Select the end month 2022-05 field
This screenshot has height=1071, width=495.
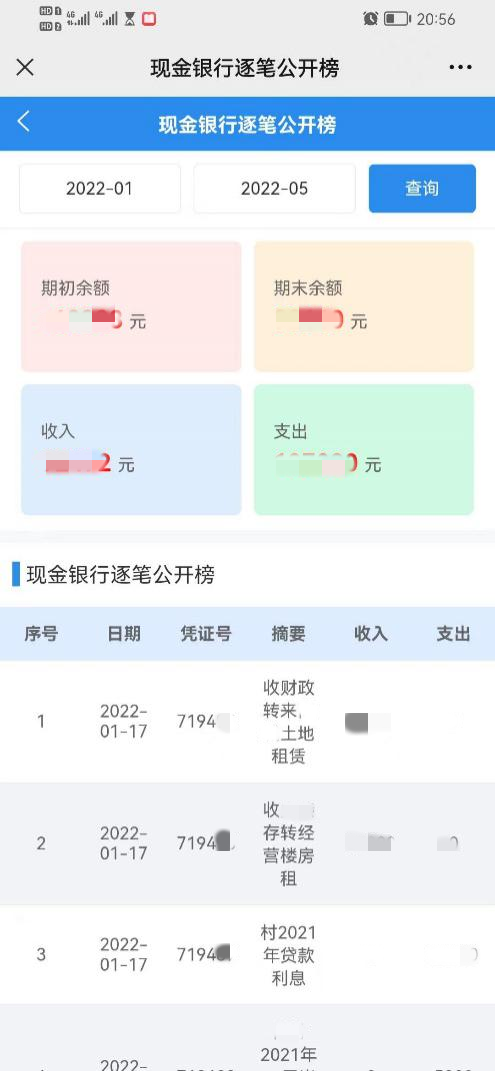pos(274,189)
